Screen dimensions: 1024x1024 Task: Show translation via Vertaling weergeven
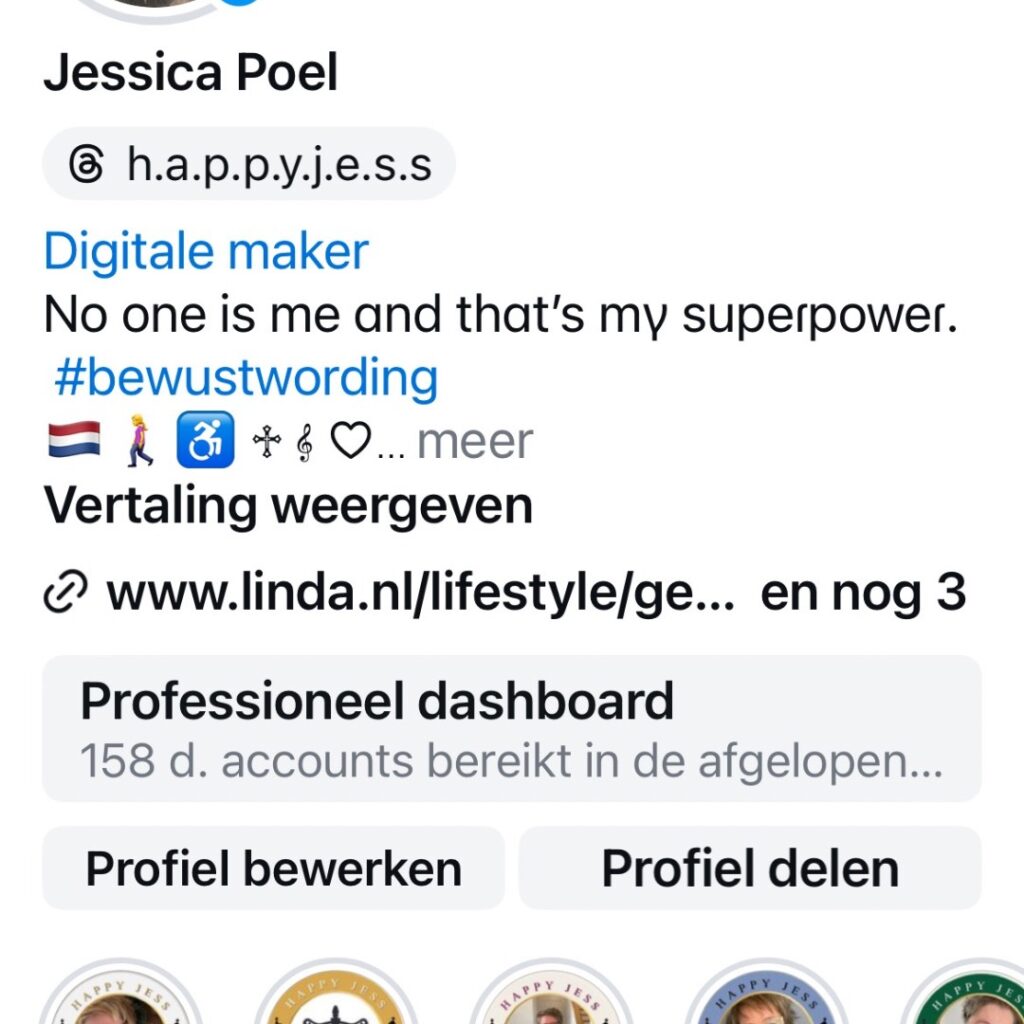pyautogui.click(x=288, y=506)
